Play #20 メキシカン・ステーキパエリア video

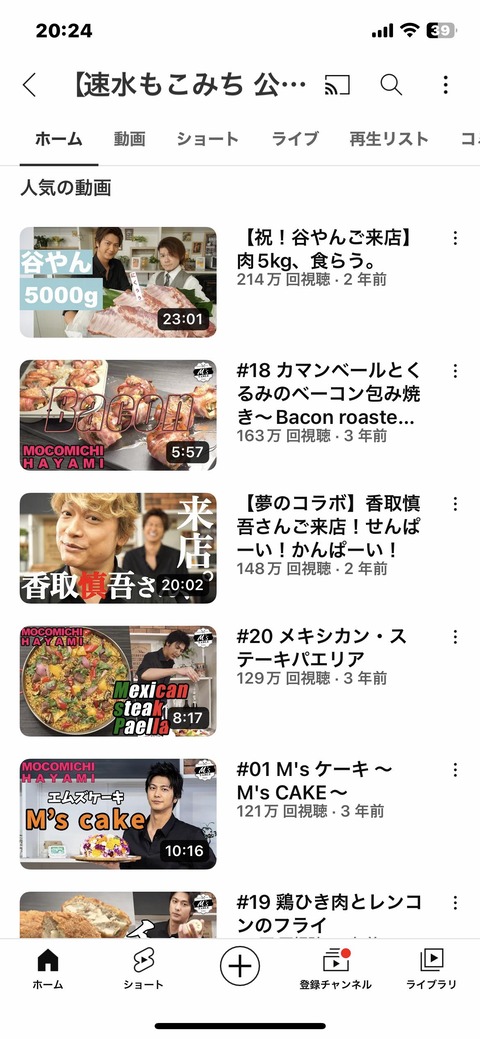[118, 681]
